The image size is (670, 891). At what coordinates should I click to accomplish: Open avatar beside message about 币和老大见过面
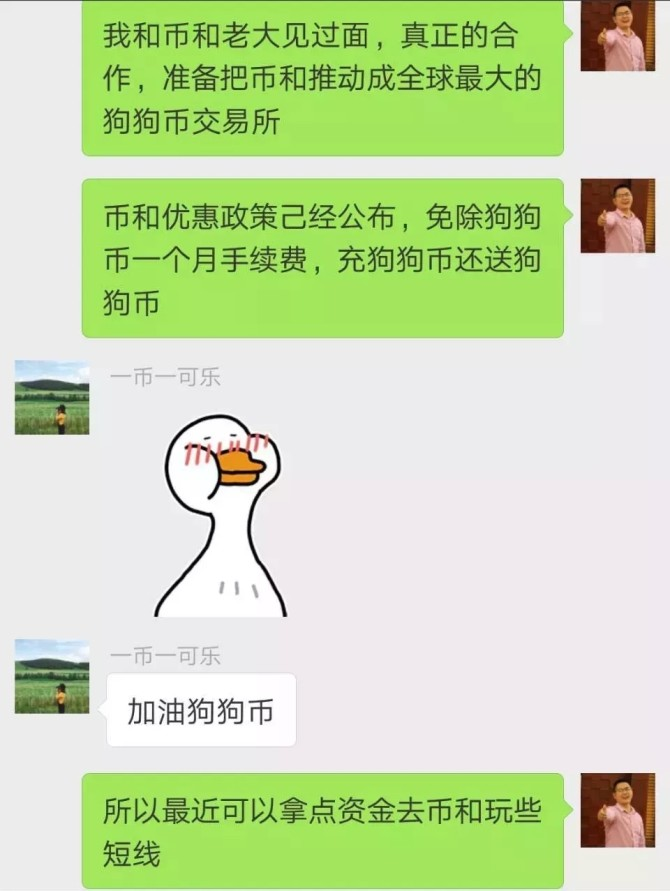pos(617,35)
